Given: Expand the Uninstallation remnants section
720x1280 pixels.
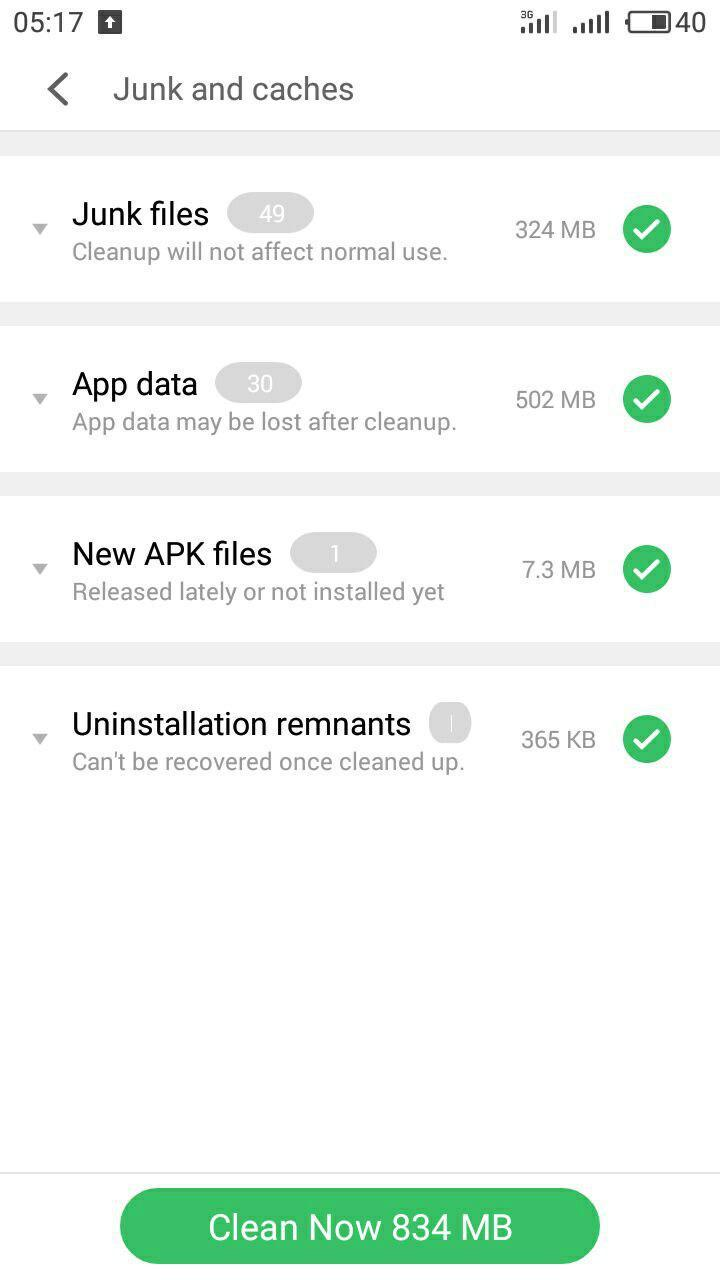Looking at the screenshot, I should tap(40, 739).
